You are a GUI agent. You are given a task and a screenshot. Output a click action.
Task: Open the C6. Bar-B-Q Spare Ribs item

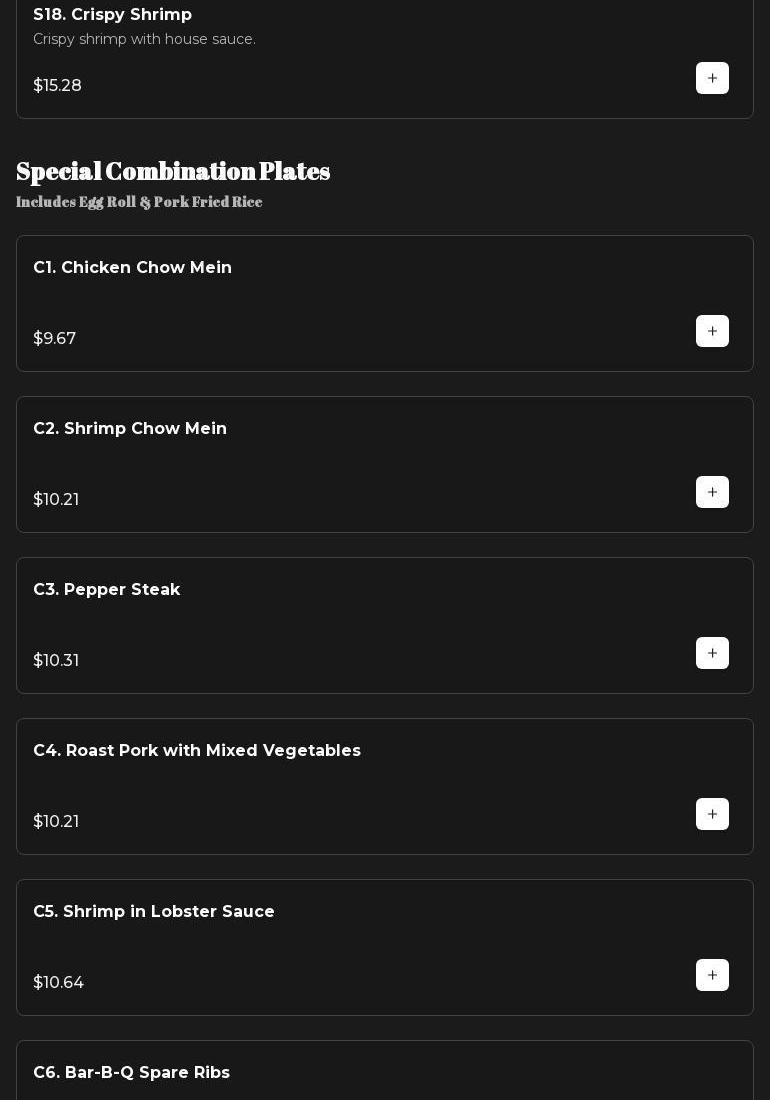click(131, 1072)
